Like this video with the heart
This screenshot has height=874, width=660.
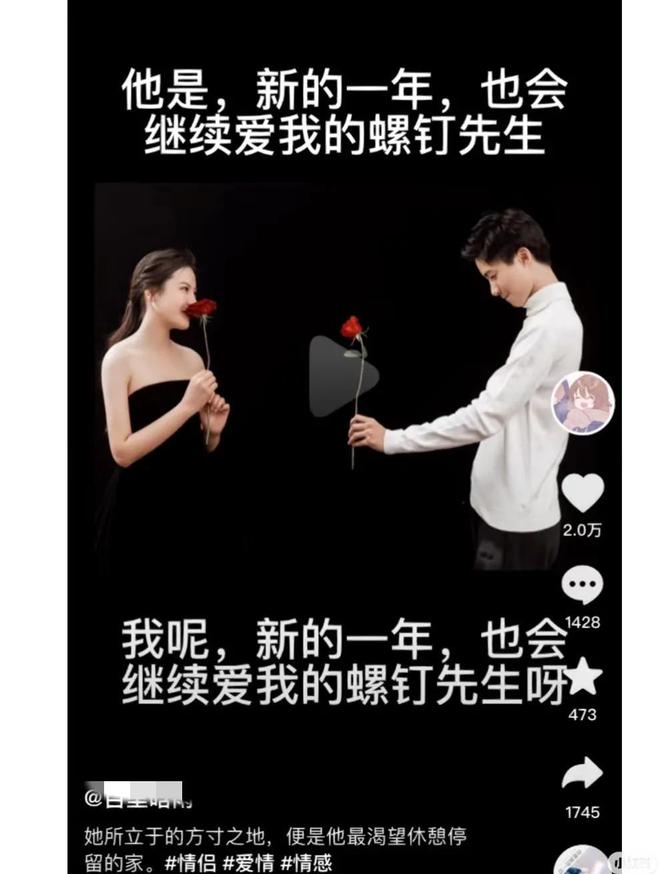click(583, 492)
